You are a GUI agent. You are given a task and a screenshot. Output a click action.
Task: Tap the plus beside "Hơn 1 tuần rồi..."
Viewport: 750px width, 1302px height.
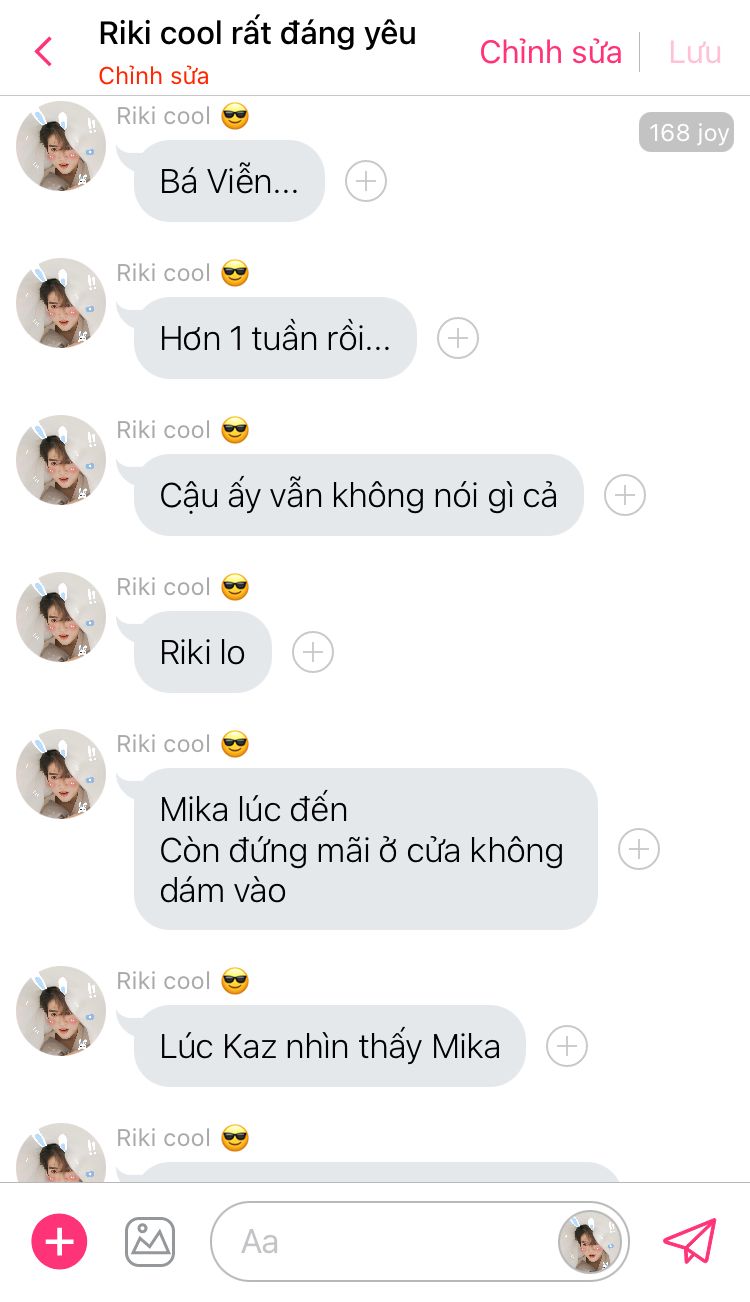[458, 338]
